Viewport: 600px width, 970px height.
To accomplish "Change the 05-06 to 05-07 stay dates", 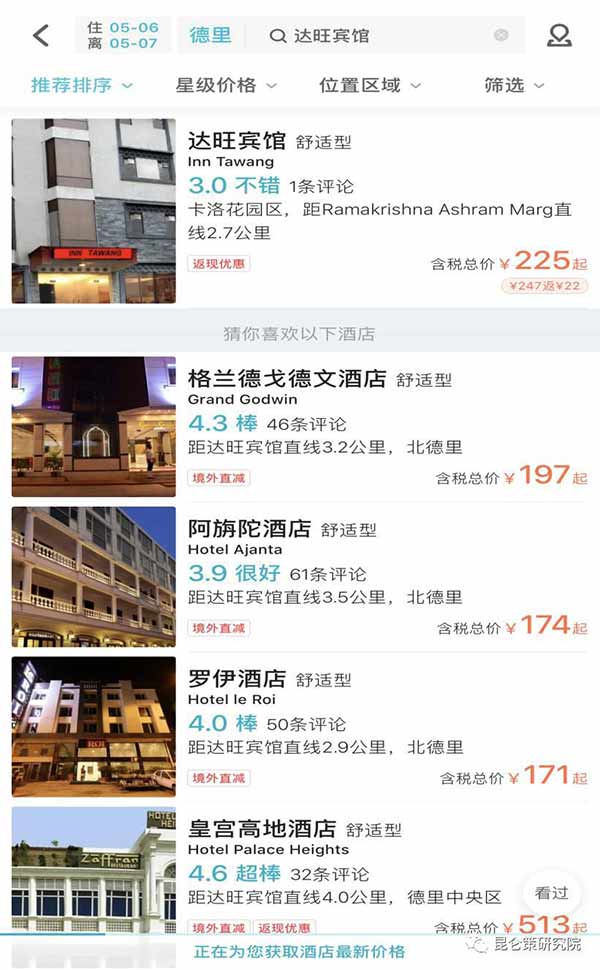I will (x=122, y=36).
